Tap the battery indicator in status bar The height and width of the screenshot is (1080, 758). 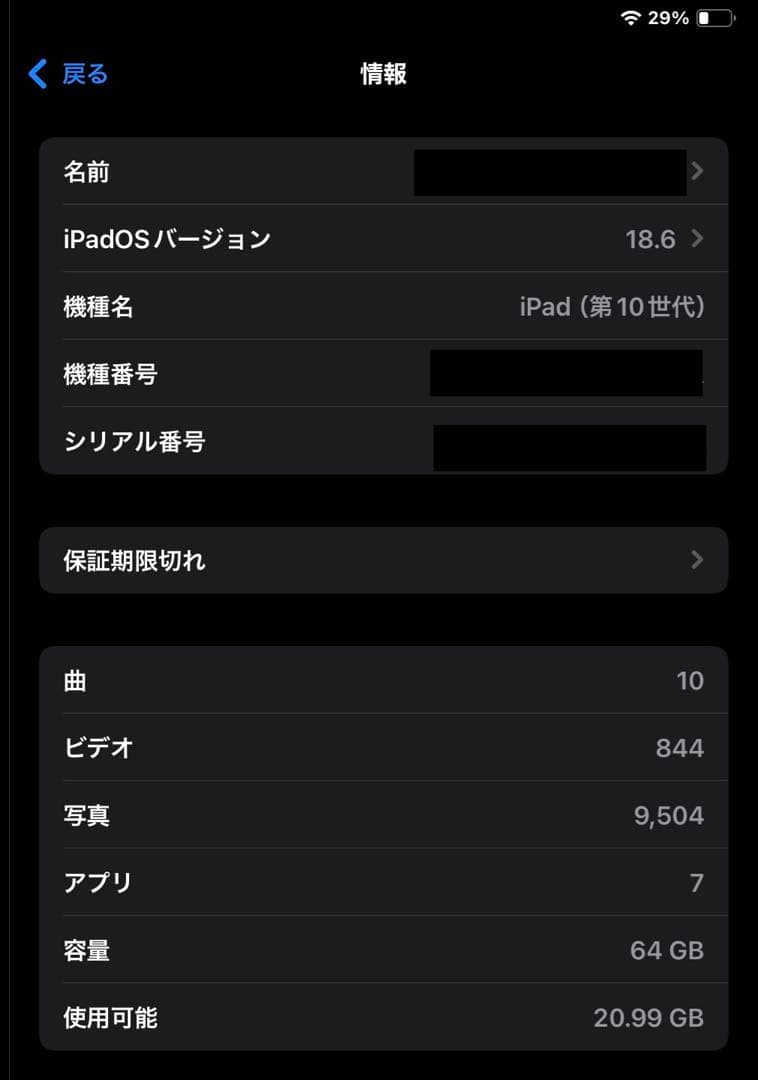pos(716,16)
